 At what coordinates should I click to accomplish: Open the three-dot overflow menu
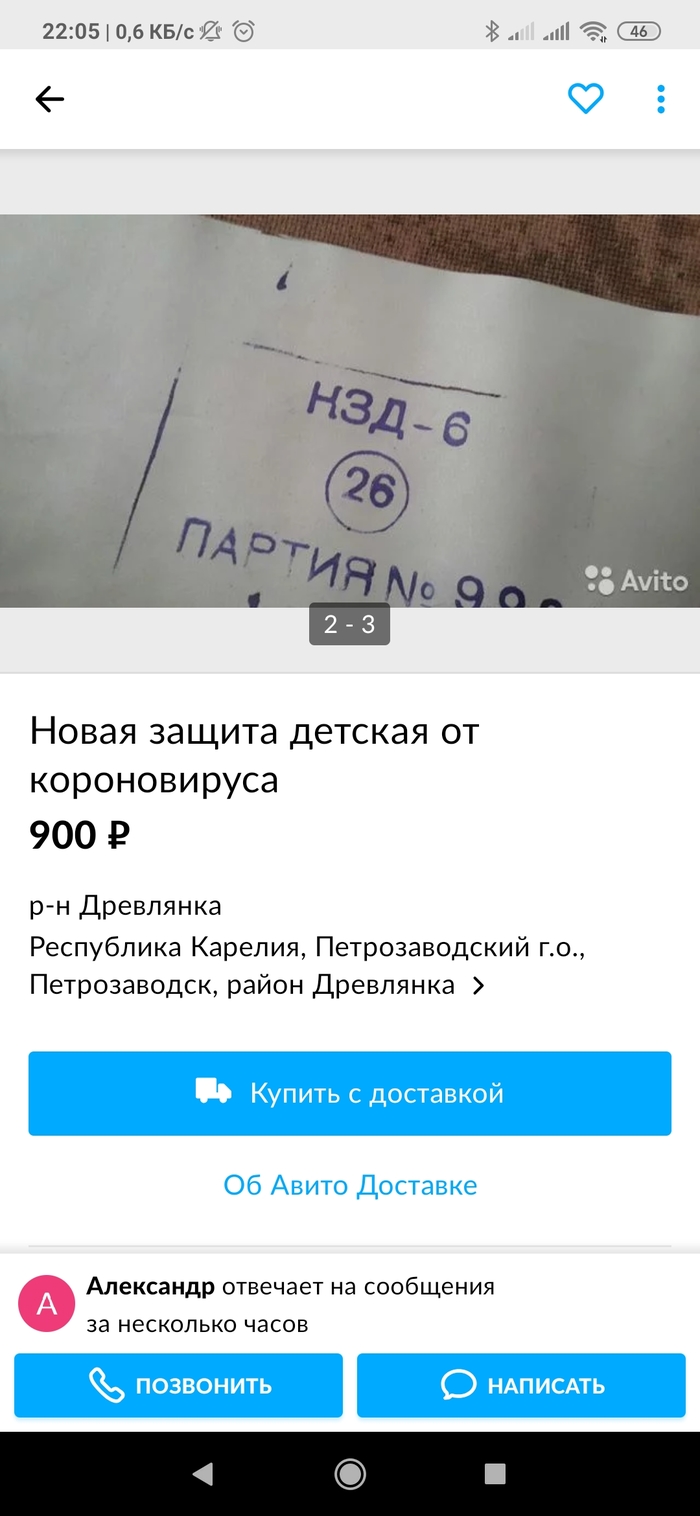tap(660, 99)
